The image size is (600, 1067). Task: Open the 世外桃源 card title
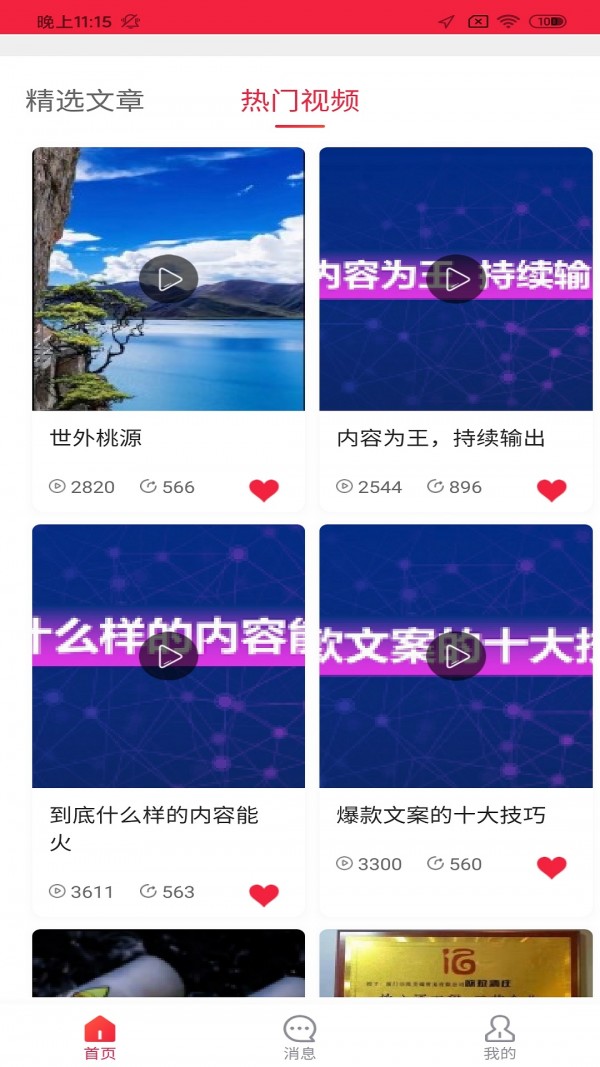click(x=96, y=438)
